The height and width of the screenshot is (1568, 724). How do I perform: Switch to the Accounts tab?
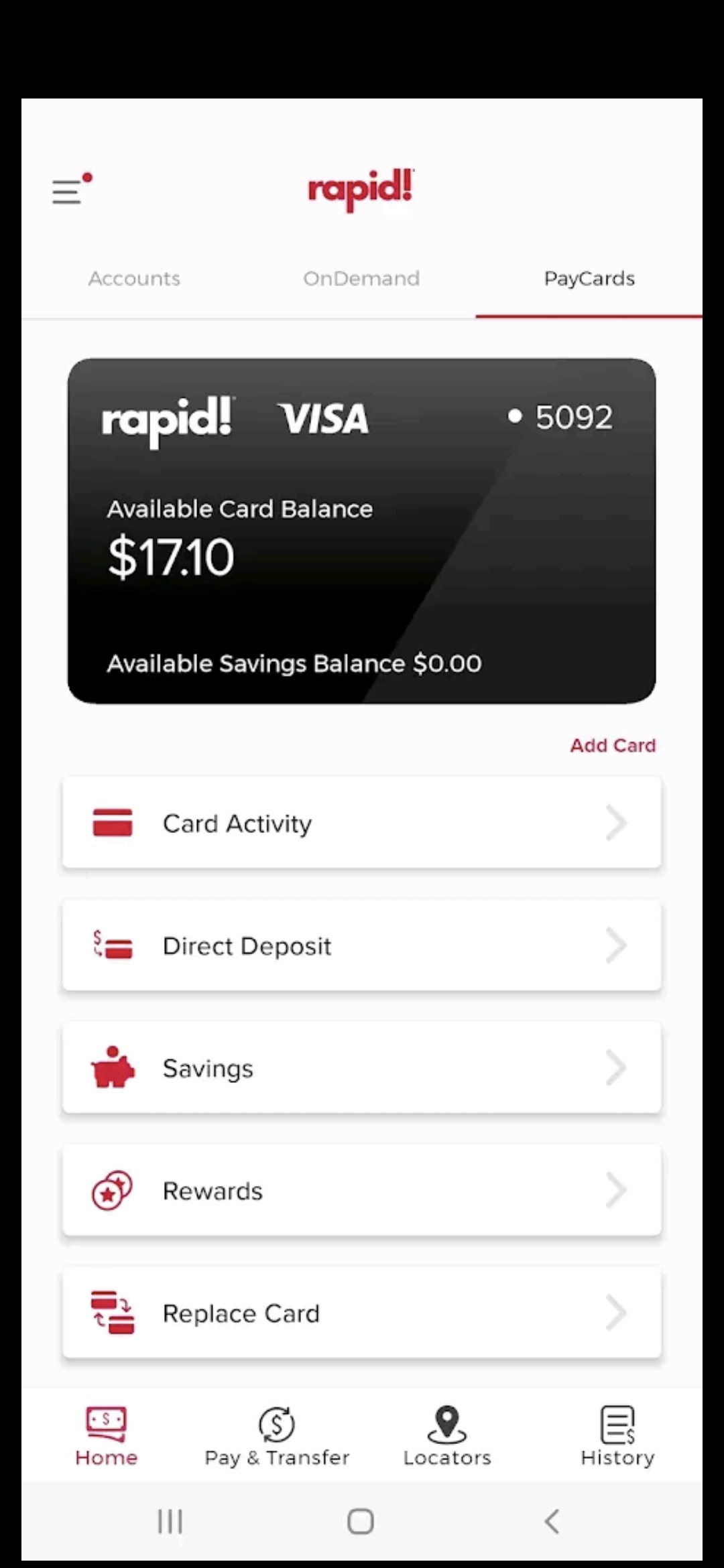pyautogui.click(x=134, y=279)
